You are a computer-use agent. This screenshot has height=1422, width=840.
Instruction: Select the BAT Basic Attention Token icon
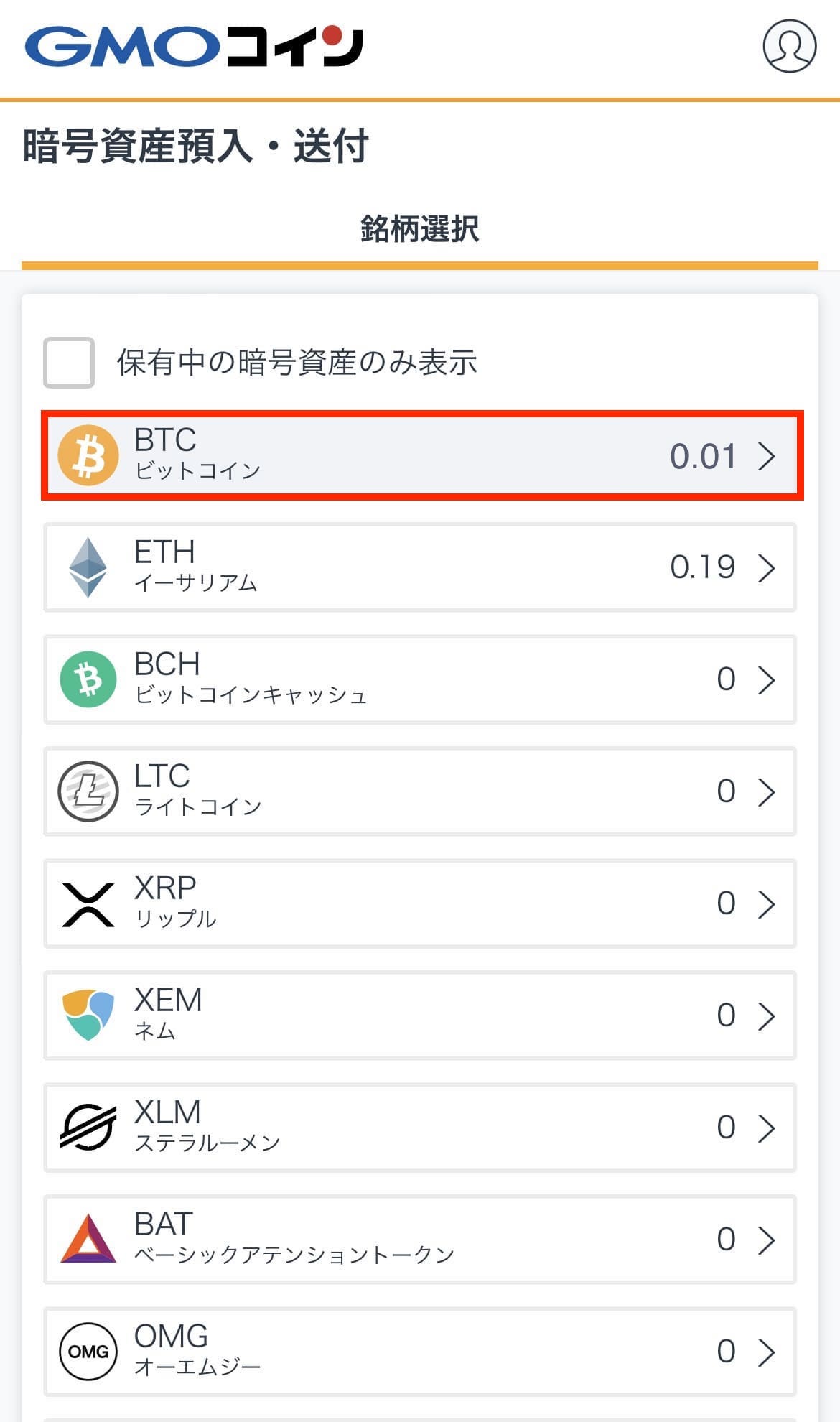(86, 1239)
